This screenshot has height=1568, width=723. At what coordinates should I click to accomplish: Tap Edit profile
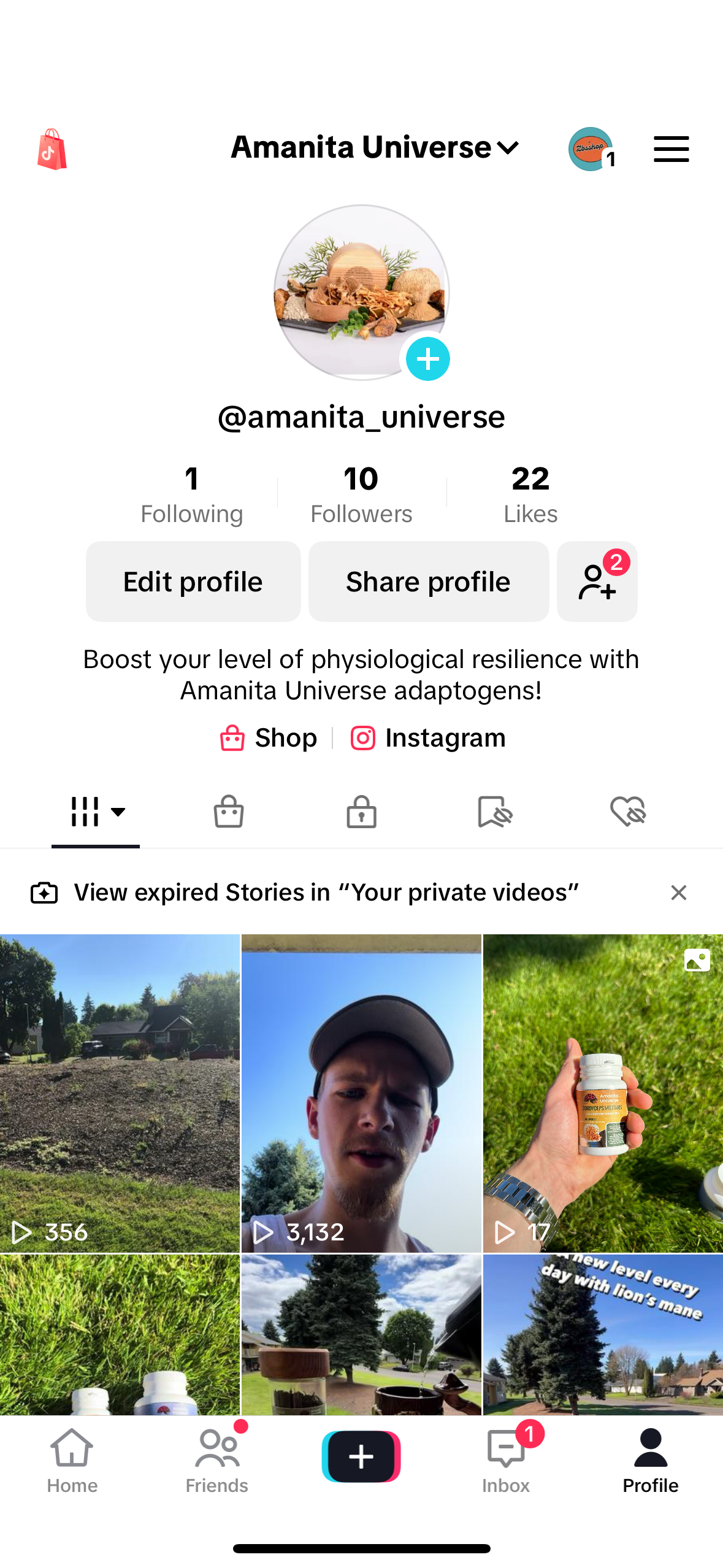click(193, 582)
